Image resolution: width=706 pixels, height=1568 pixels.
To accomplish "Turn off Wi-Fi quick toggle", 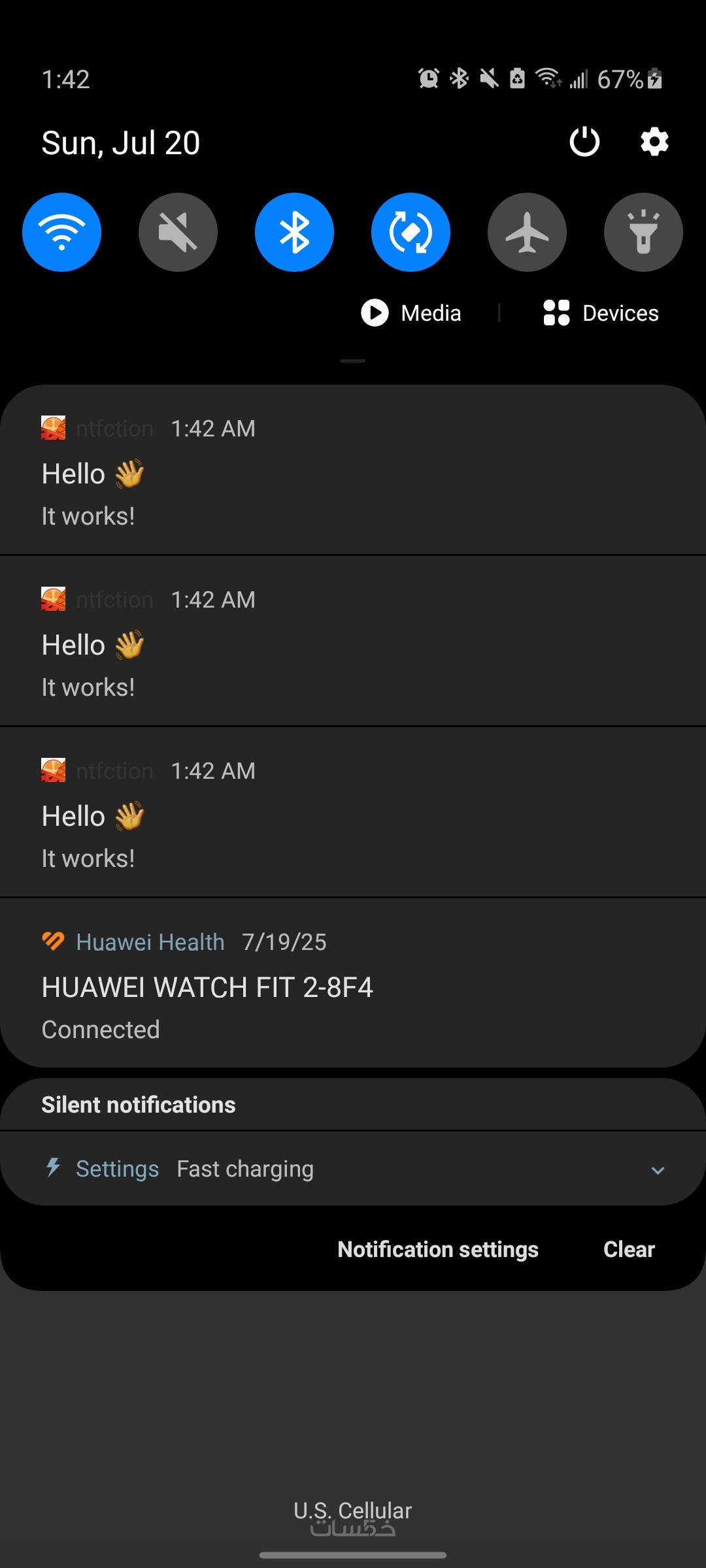I will (61, 232).
